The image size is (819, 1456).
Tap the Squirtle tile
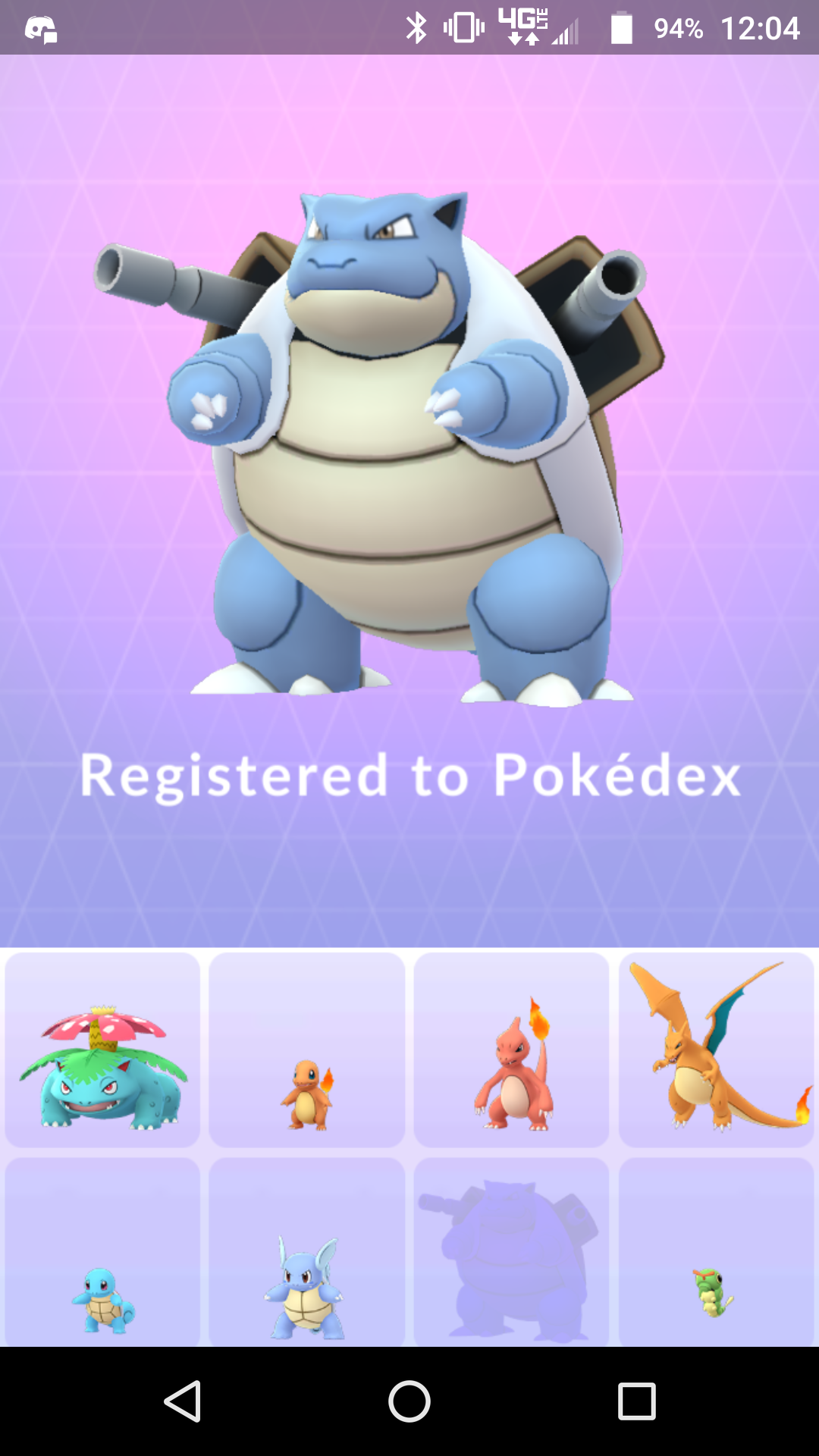tap(102, 1252)
